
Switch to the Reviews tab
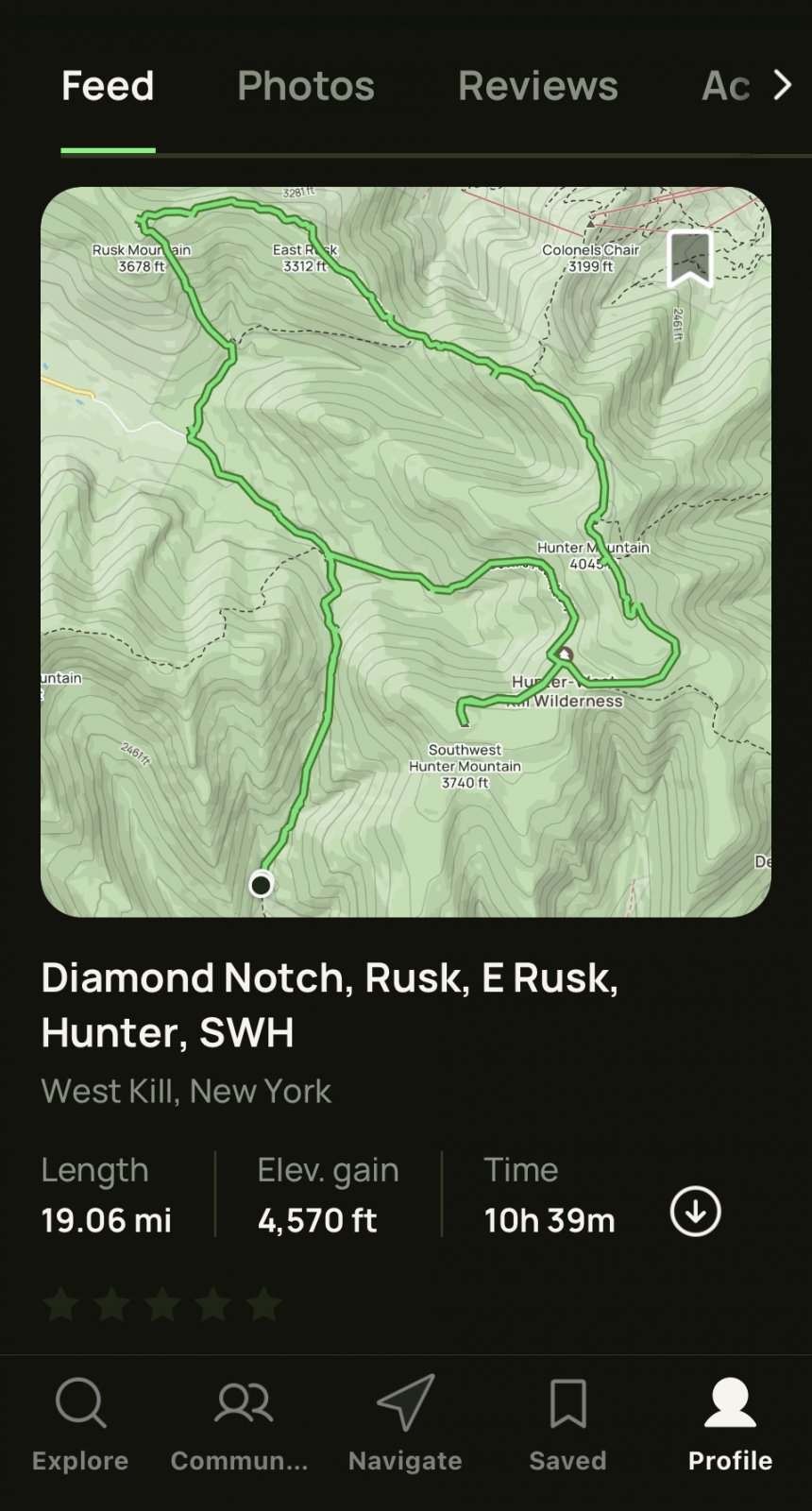[537, 86]
